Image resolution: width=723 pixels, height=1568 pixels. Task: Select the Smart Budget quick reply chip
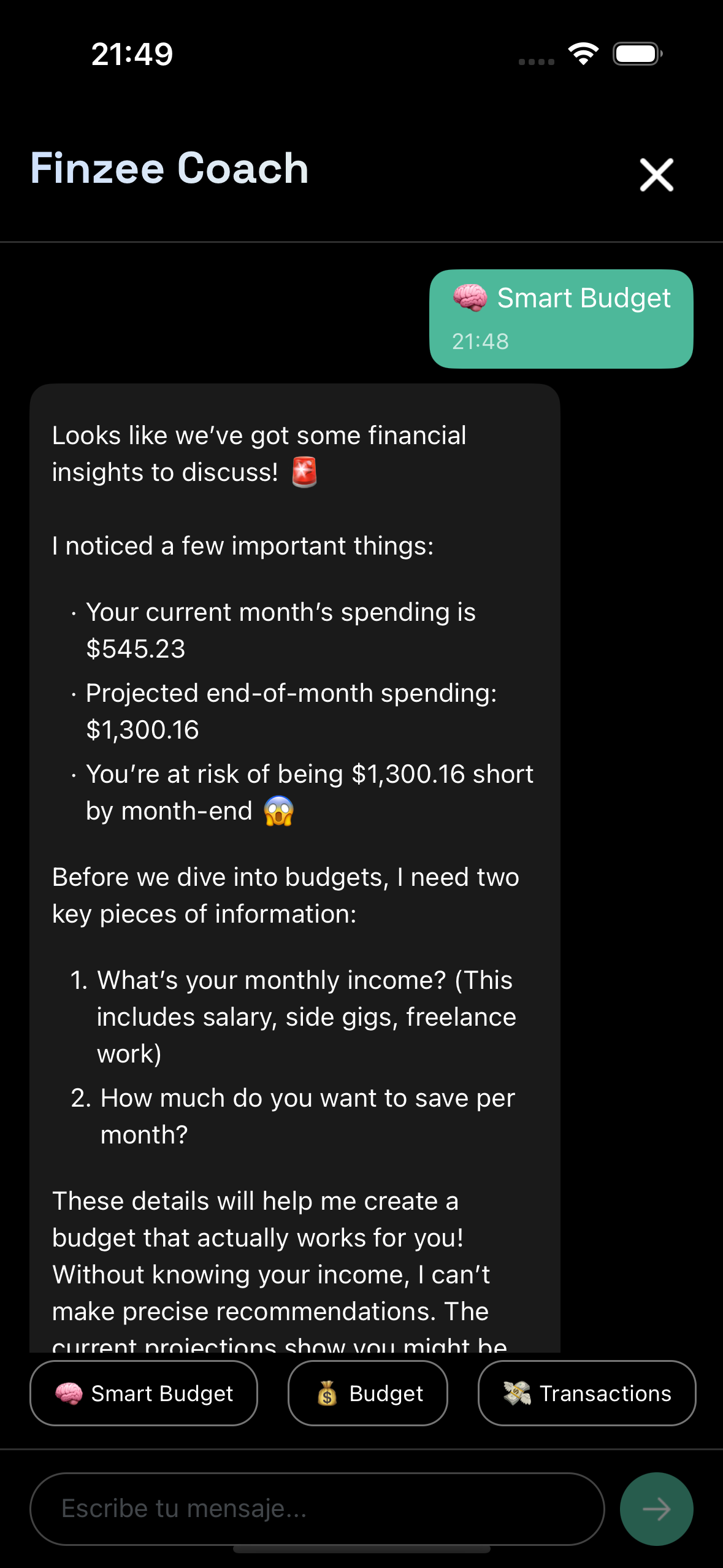(143, 1393)
